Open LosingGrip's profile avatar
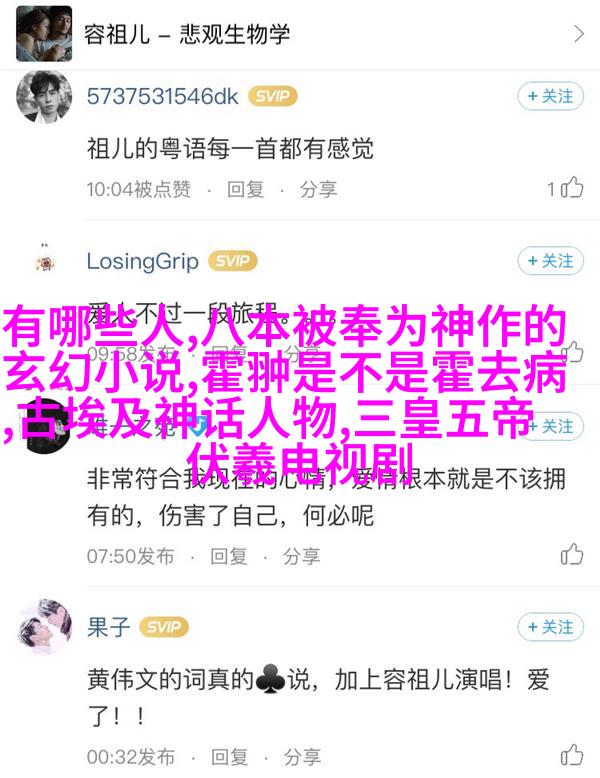The height and width of the screenshot is (778, 600). click(x=44, y=262)
